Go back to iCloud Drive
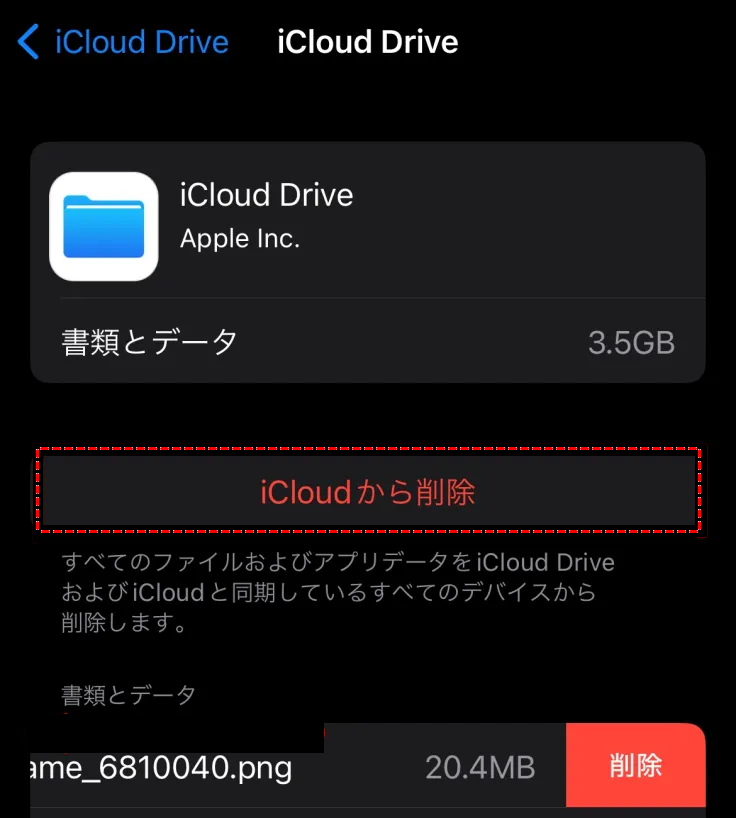This screenshot has width=736, height=818. tap(122, 43)
